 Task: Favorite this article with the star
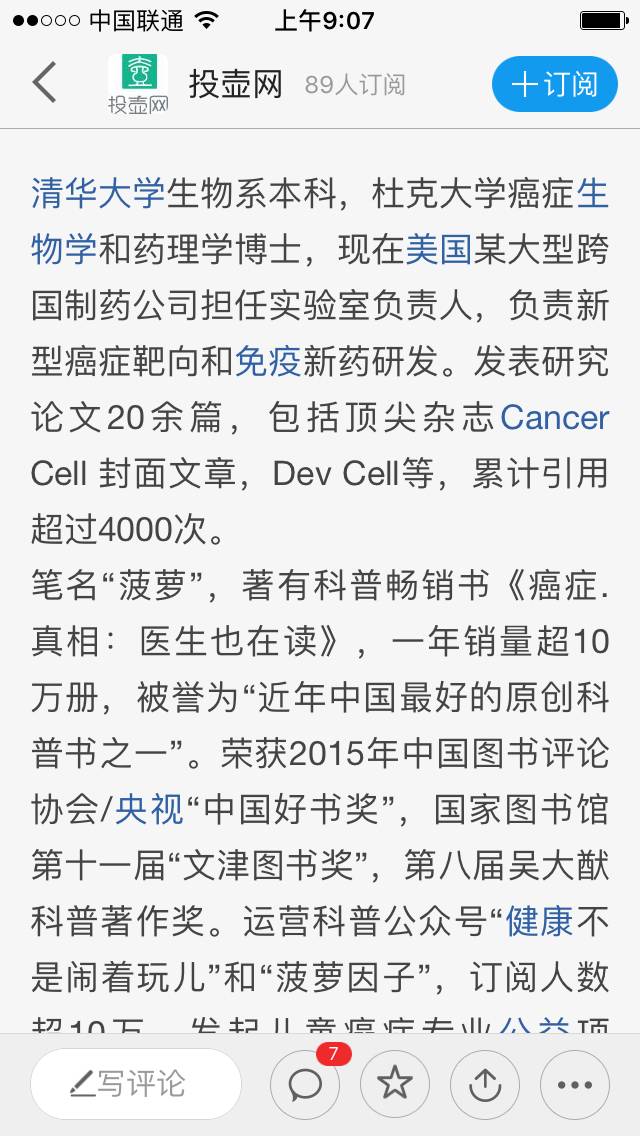(395, 1084)
